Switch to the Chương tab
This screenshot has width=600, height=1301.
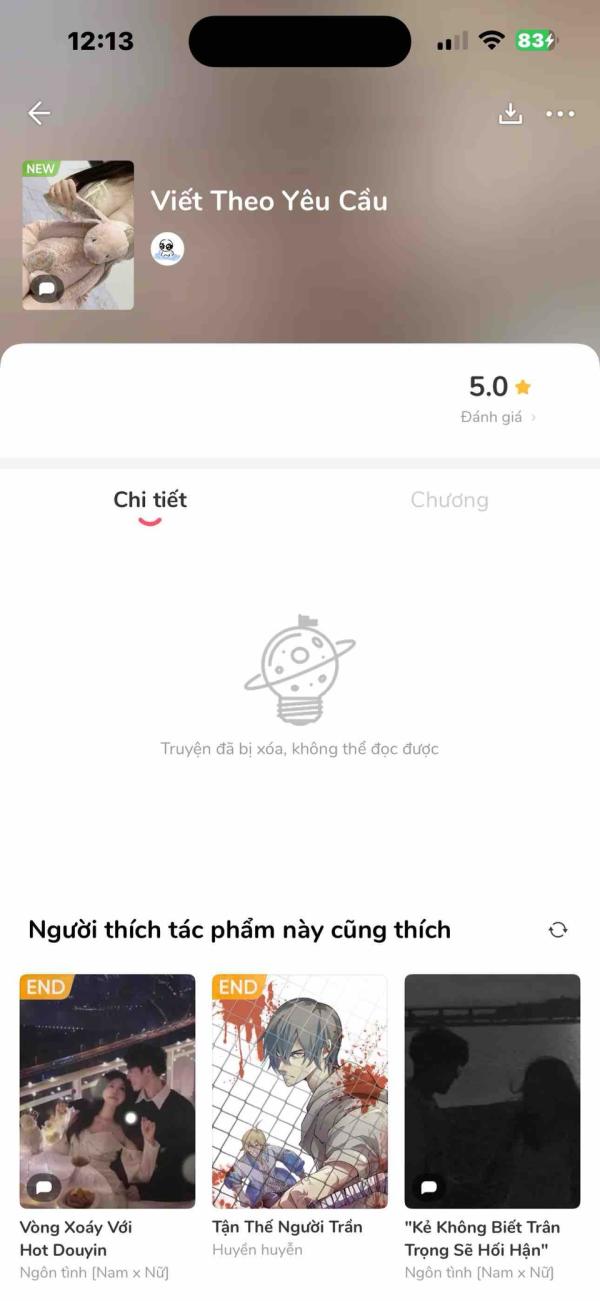(x=449, y=500)
